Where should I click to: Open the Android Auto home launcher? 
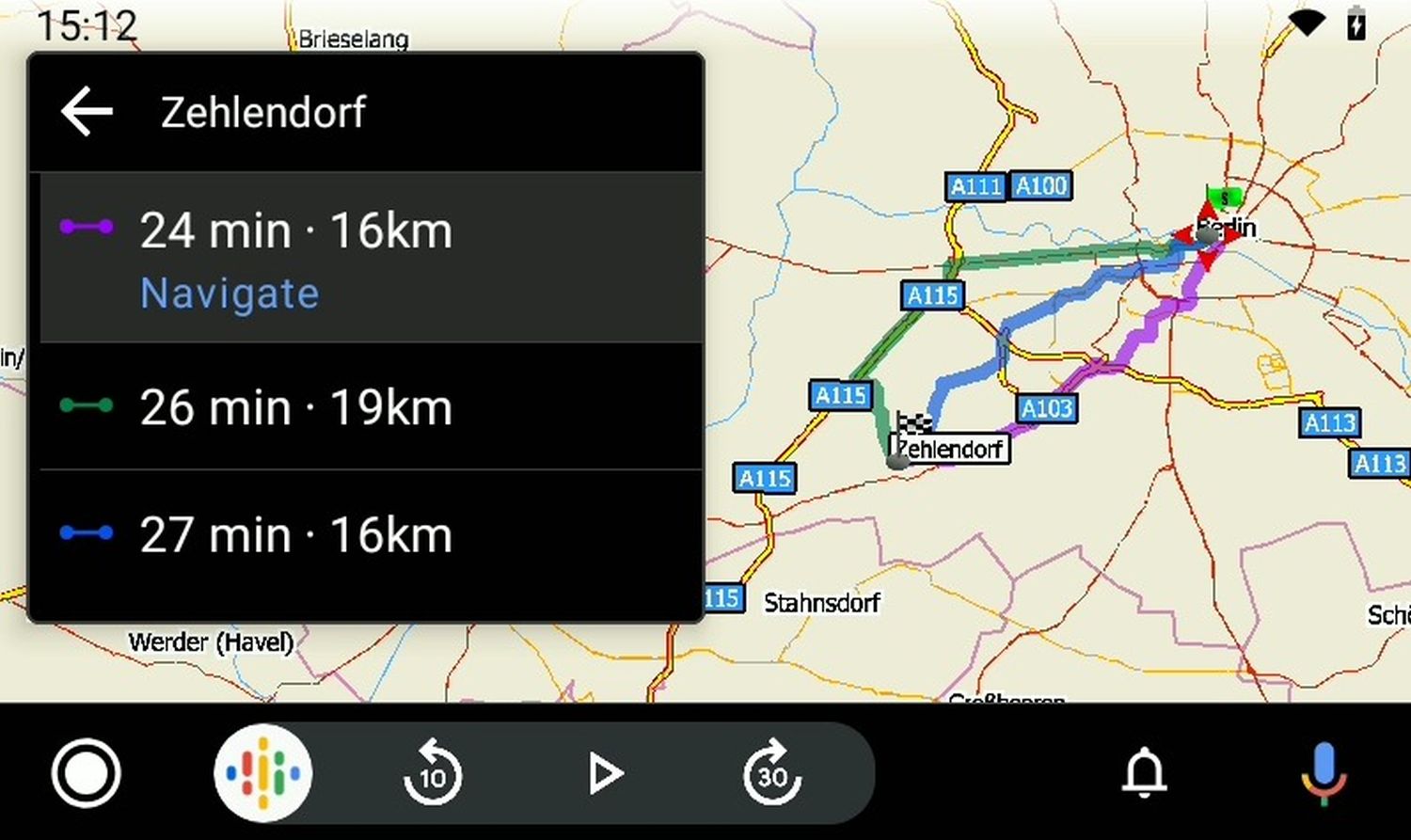(x=87, y=774)
